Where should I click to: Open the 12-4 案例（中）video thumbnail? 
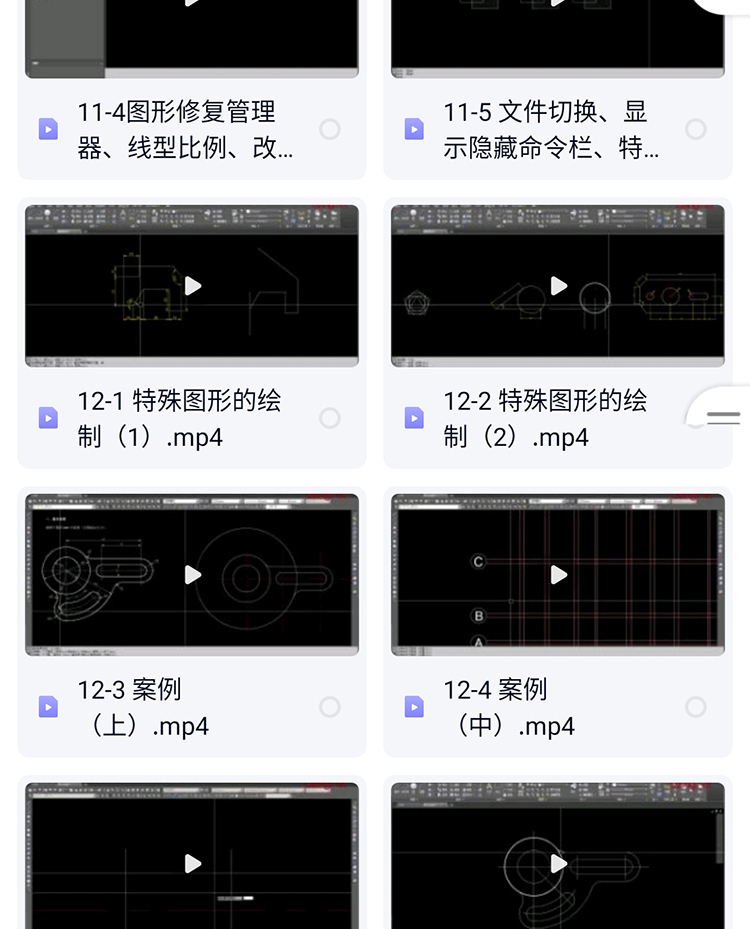point(559,575)
